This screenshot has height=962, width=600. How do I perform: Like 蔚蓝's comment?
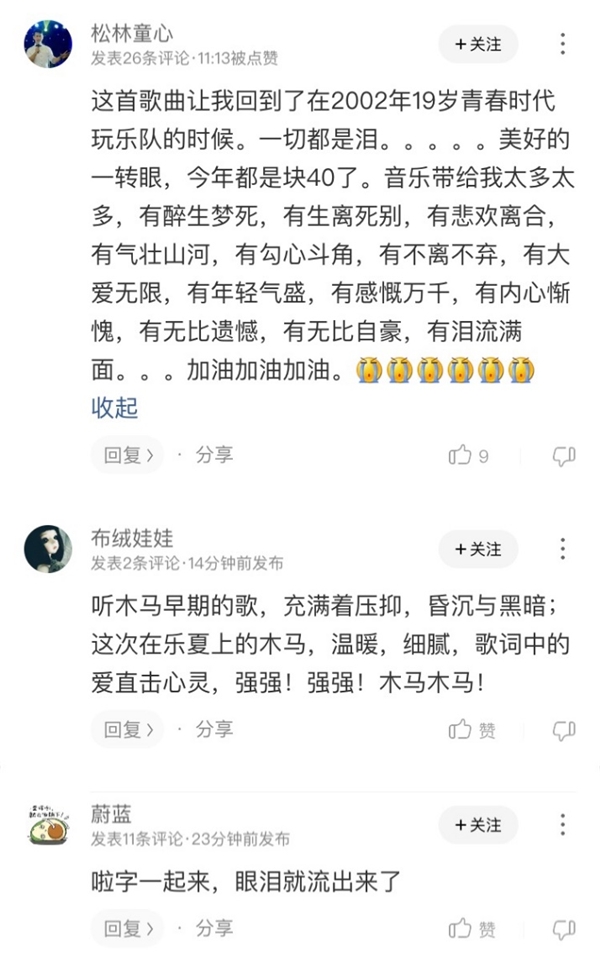pos(472,929)
